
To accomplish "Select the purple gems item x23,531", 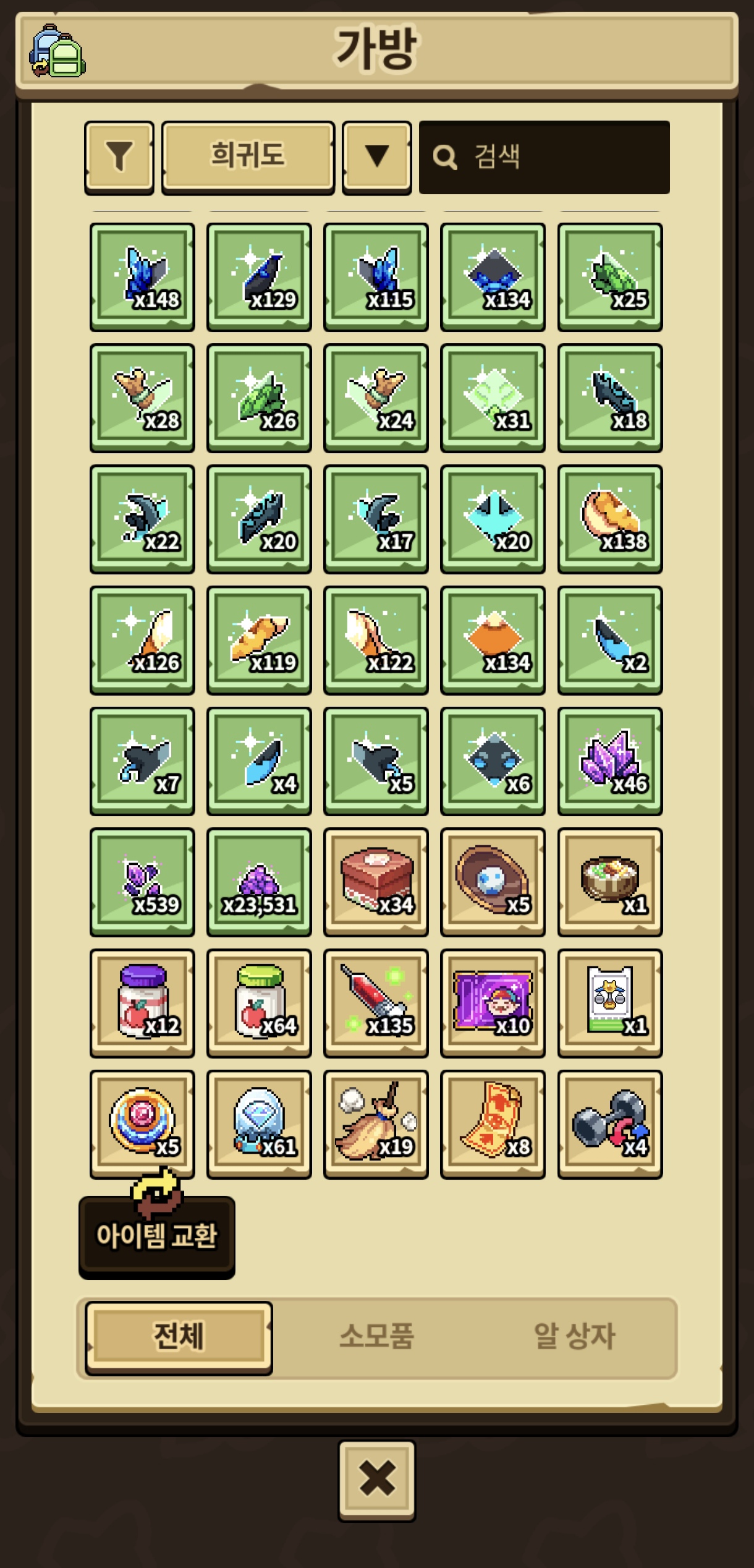I will click(259, 882).
